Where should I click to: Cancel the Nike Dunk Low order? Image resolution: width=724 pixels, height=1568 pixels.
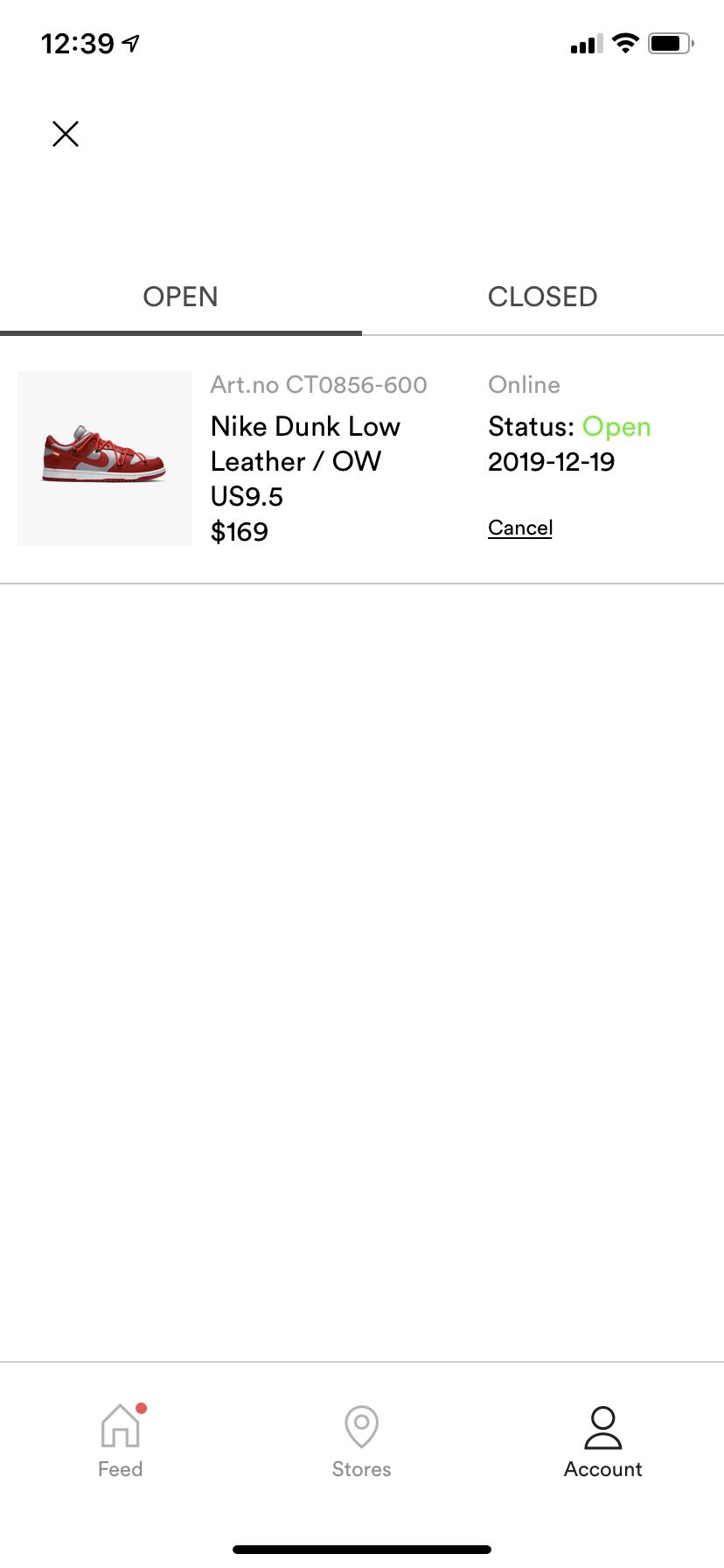coord(520,528)
